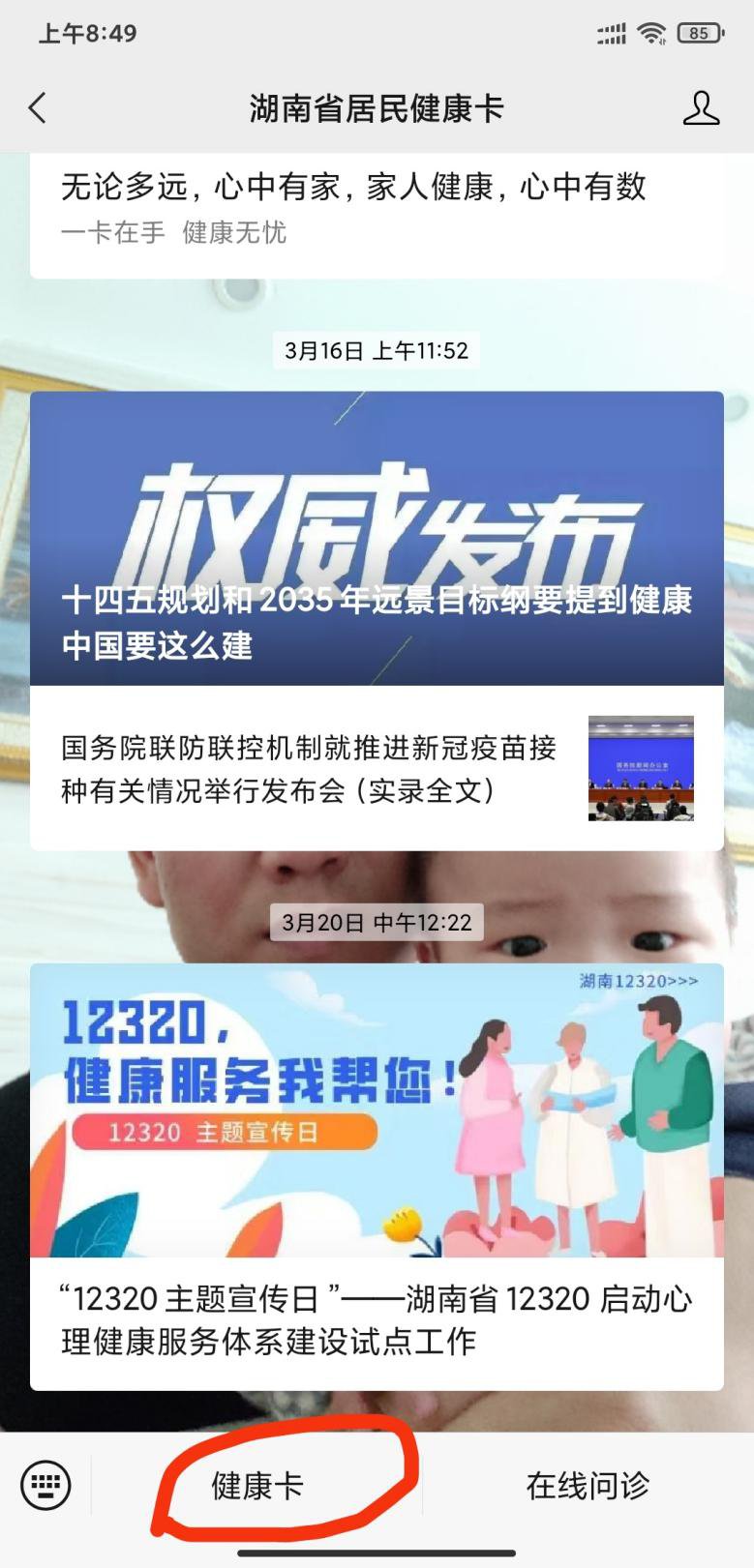Open the 健康卡 menu
The height and width of the screenshot is (1568, 754).
point(257,1485)
